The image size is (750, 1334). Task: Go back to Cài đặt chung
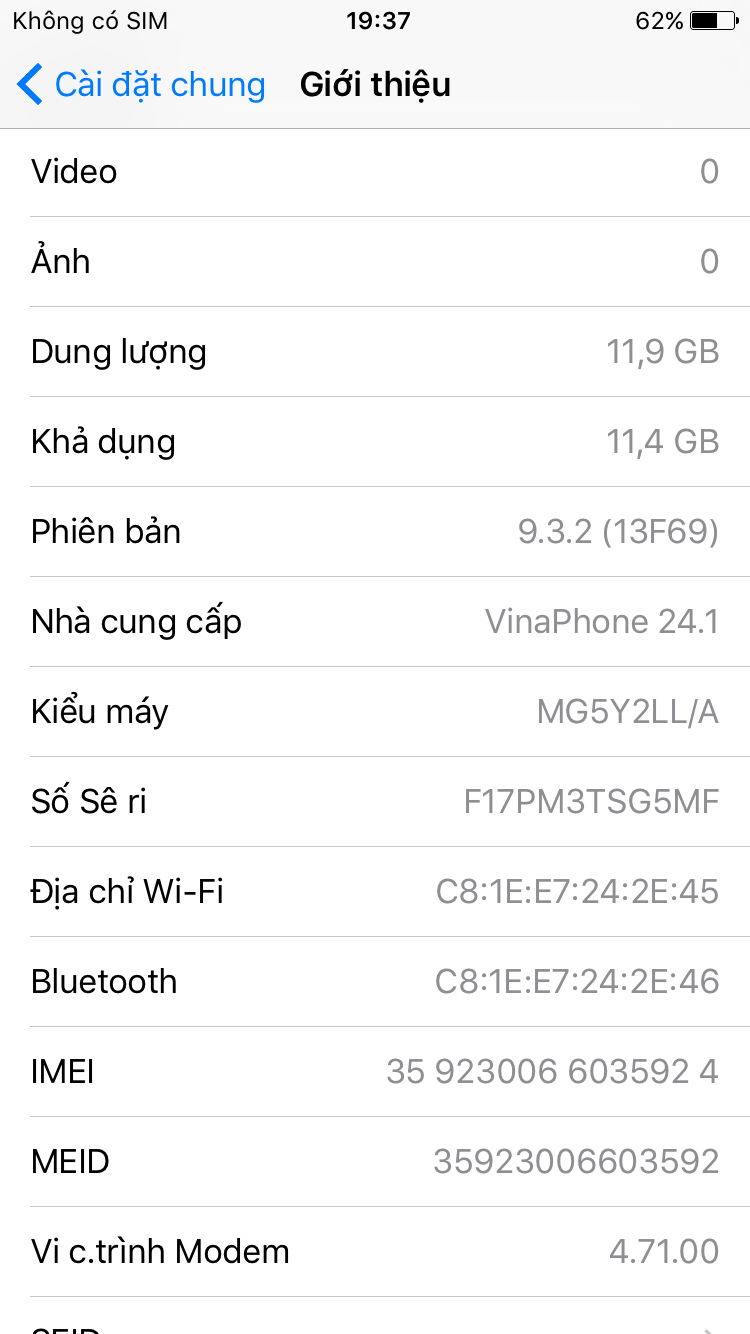click(x=140, y=85)
